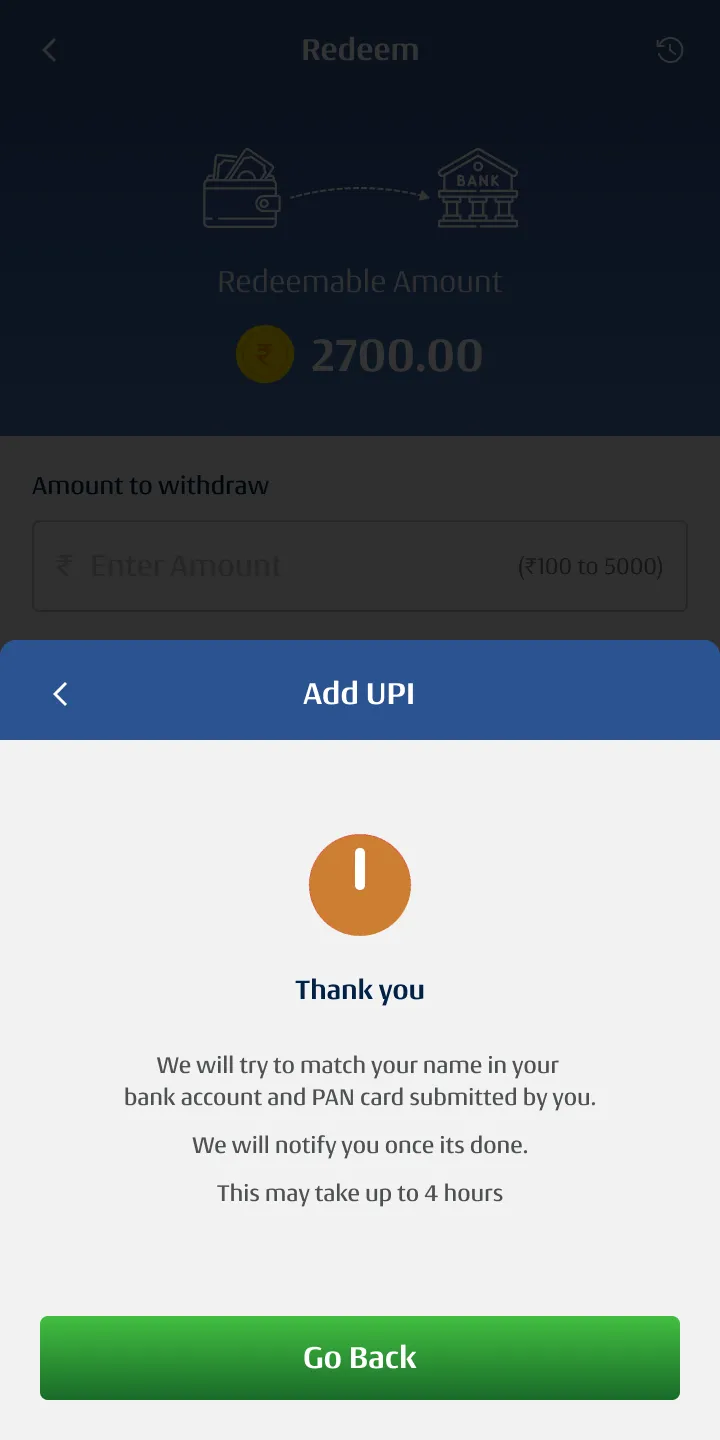Tap the Go Back button
The width and height of the screenshot is (720, 1440).
click(360, 1357)
